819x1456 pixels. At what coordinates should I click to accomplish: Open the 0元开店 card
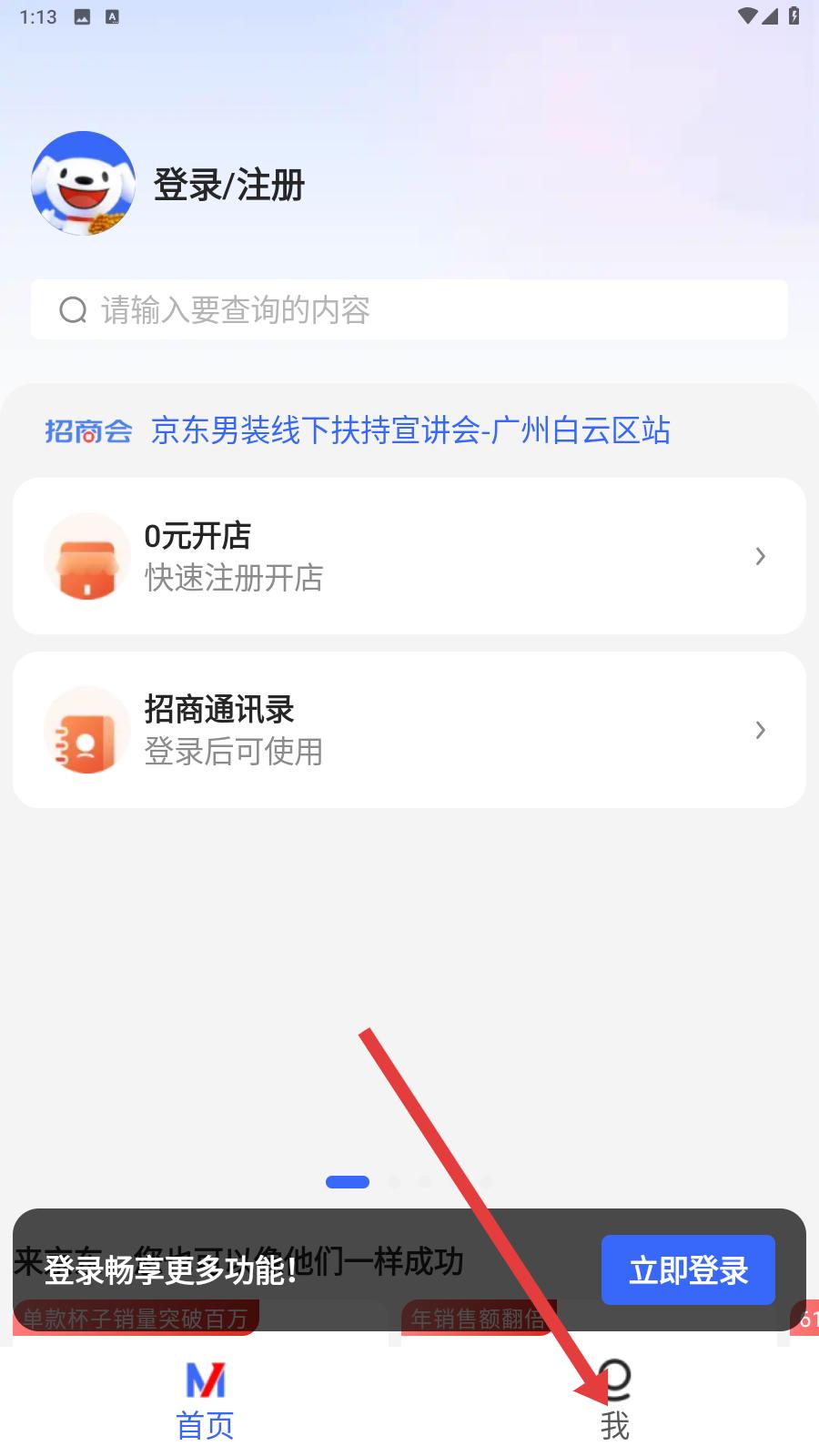409,555
